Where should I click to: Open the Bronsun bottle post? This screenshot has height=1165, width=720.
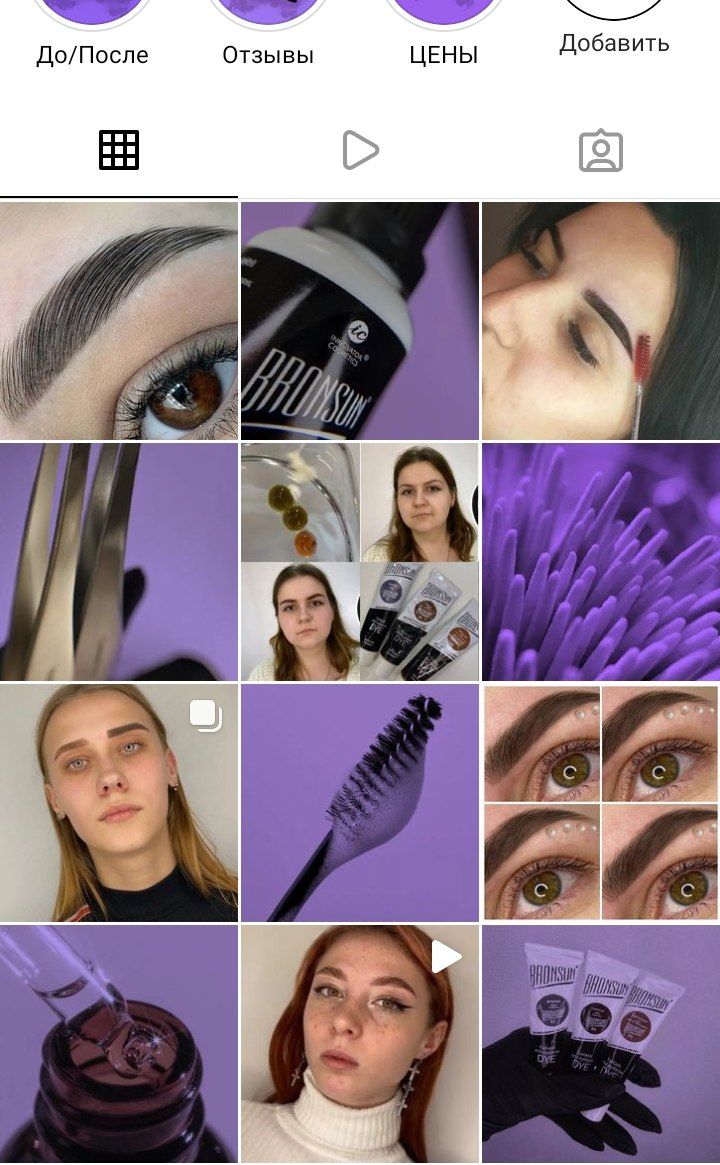(360, 321)
